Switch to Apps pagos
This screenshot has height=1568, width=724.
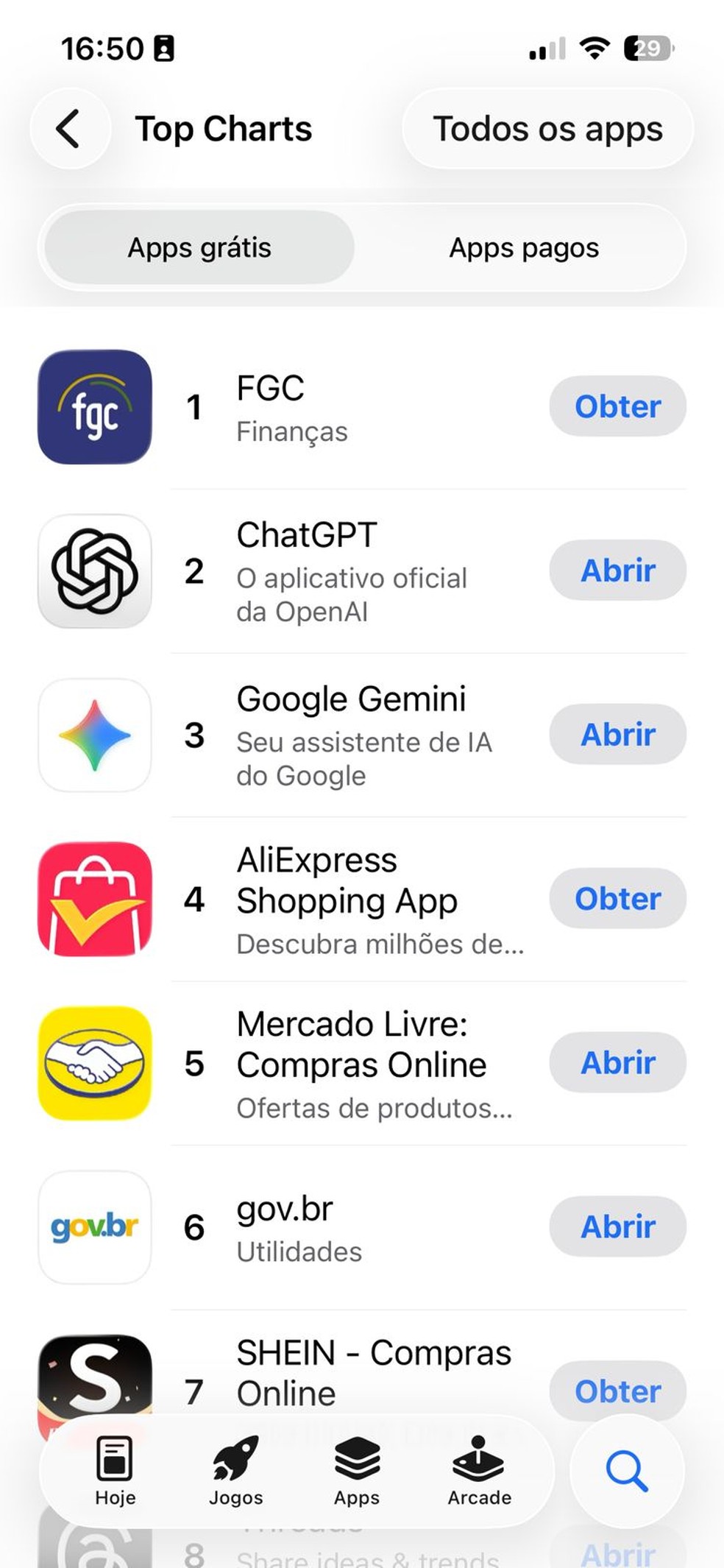coord(523,248)
